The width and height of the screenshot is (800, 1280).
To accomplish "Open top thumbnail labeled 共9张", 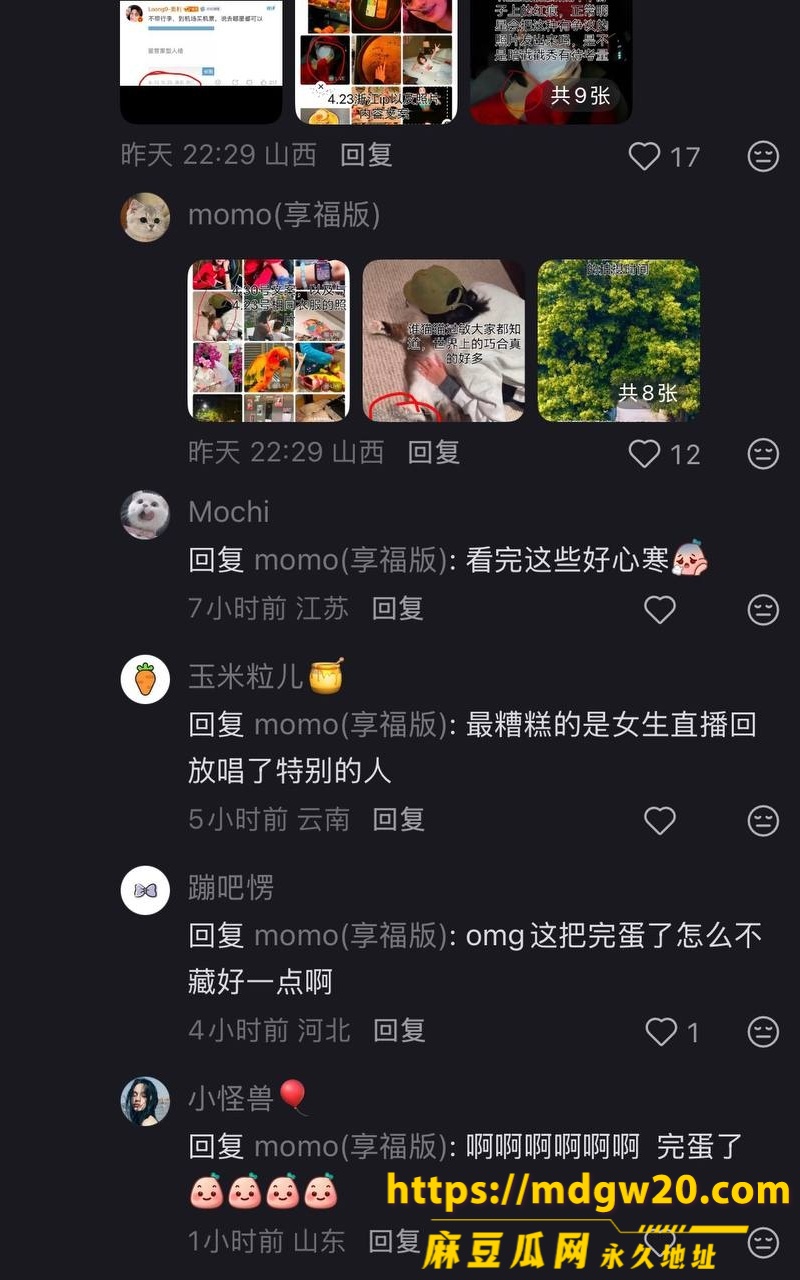I will (551, 62).
